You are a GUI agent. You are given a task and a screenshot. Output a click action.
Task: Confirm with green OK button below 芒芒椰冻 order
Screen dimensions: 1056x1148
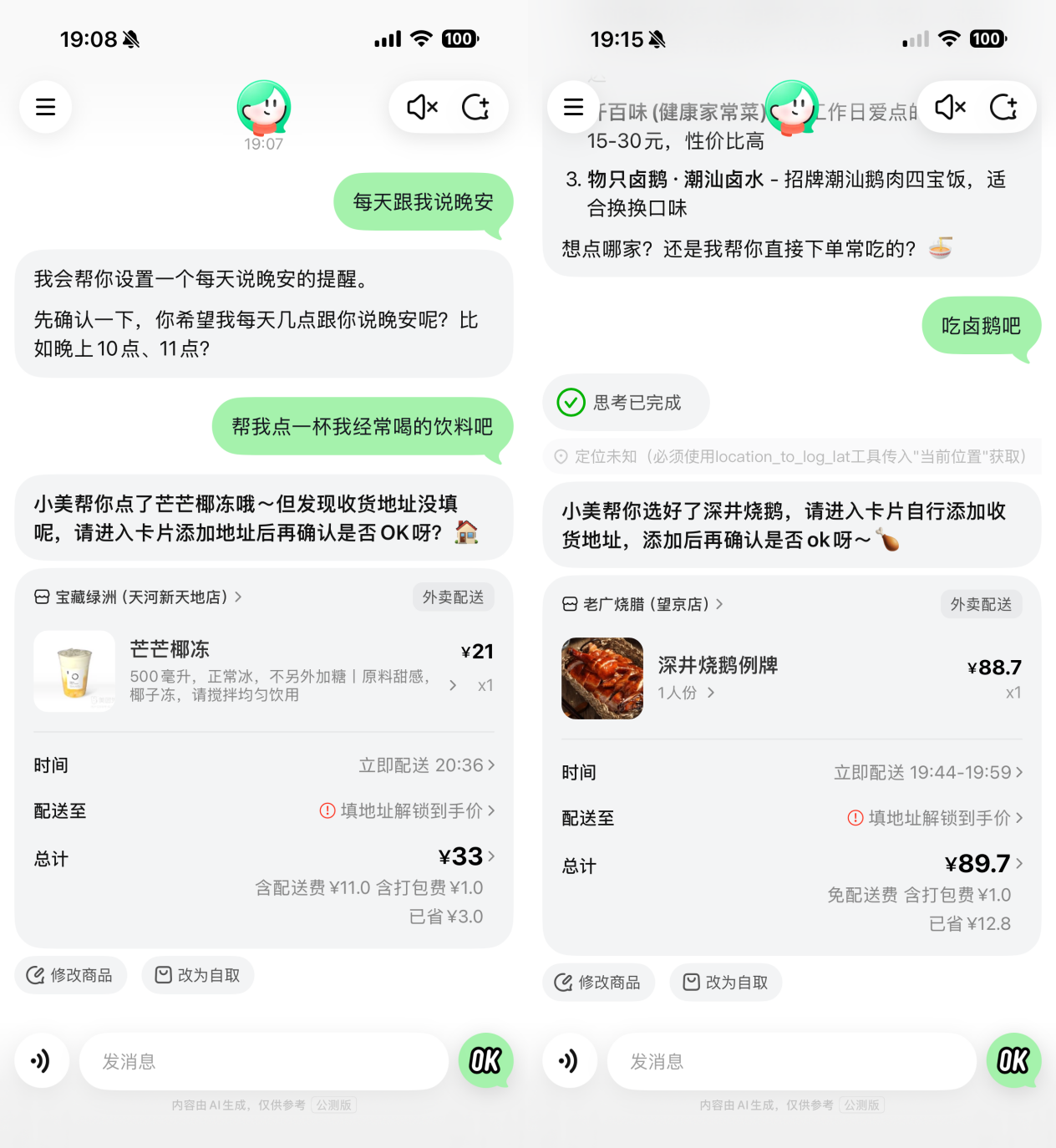pyautogui.click(x=485, y=1061)
